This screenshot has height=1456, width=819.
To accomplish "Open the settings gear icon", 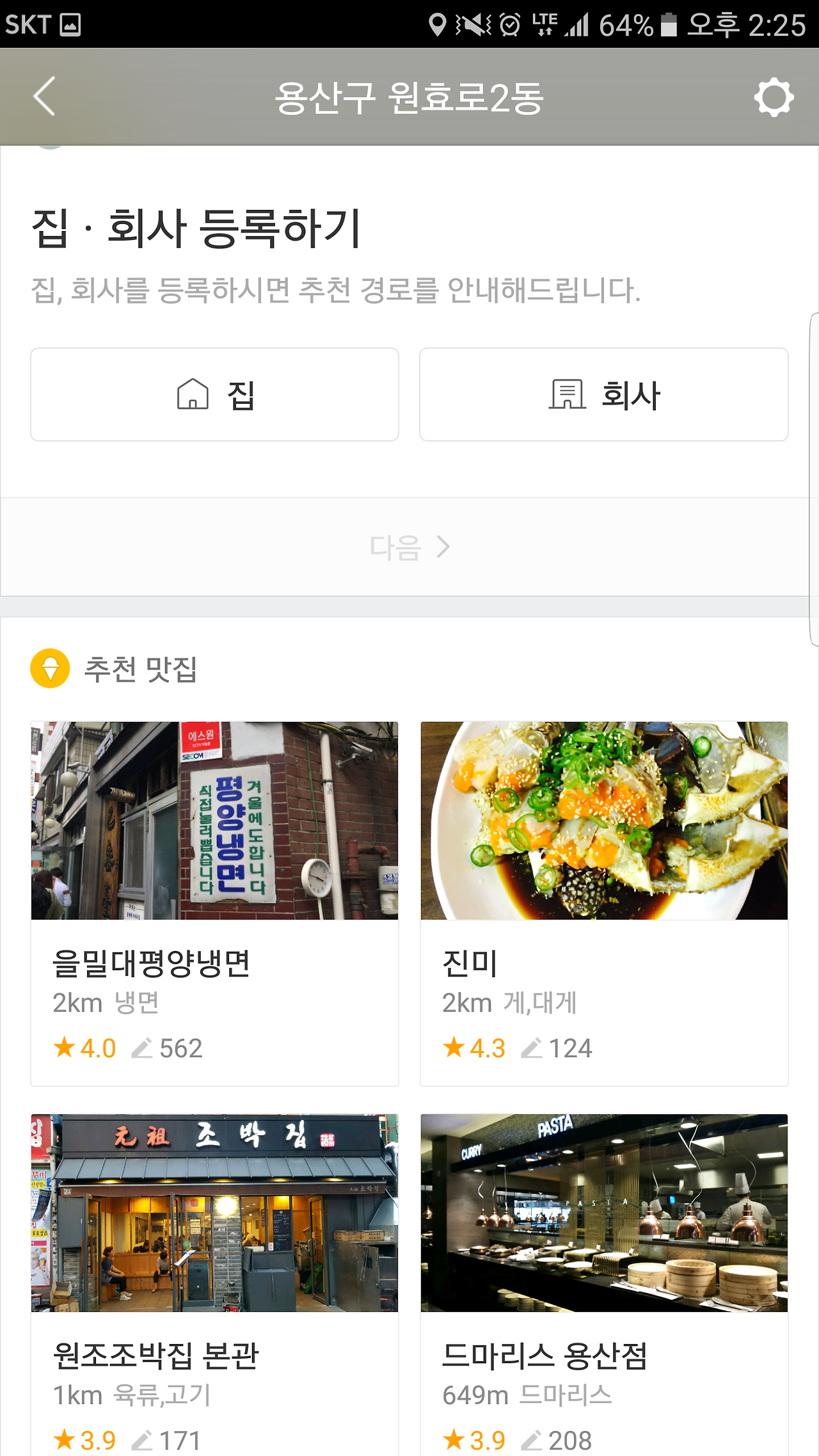I will coord(774,97).
